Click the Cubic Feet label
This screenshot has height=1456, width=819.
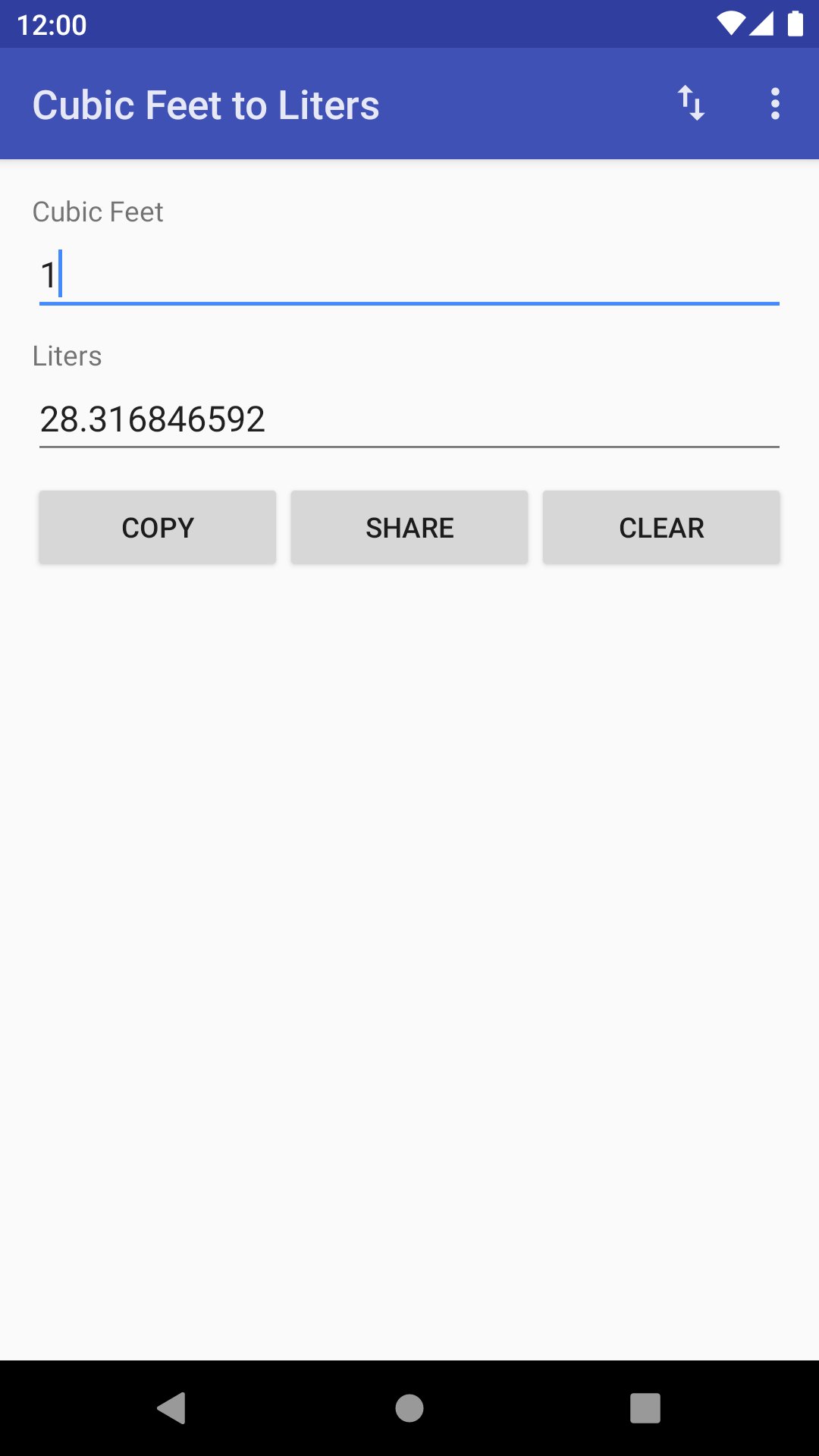97,212
